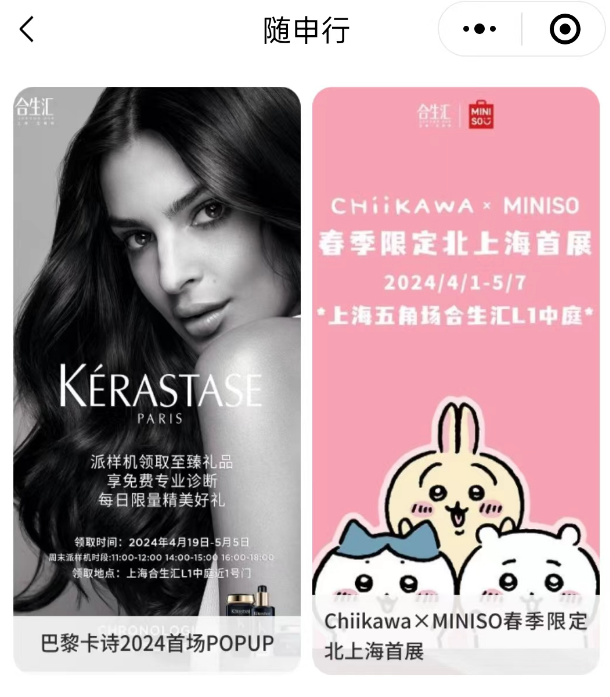
Task: Close the 随申行 mini program
Action: 565,30
